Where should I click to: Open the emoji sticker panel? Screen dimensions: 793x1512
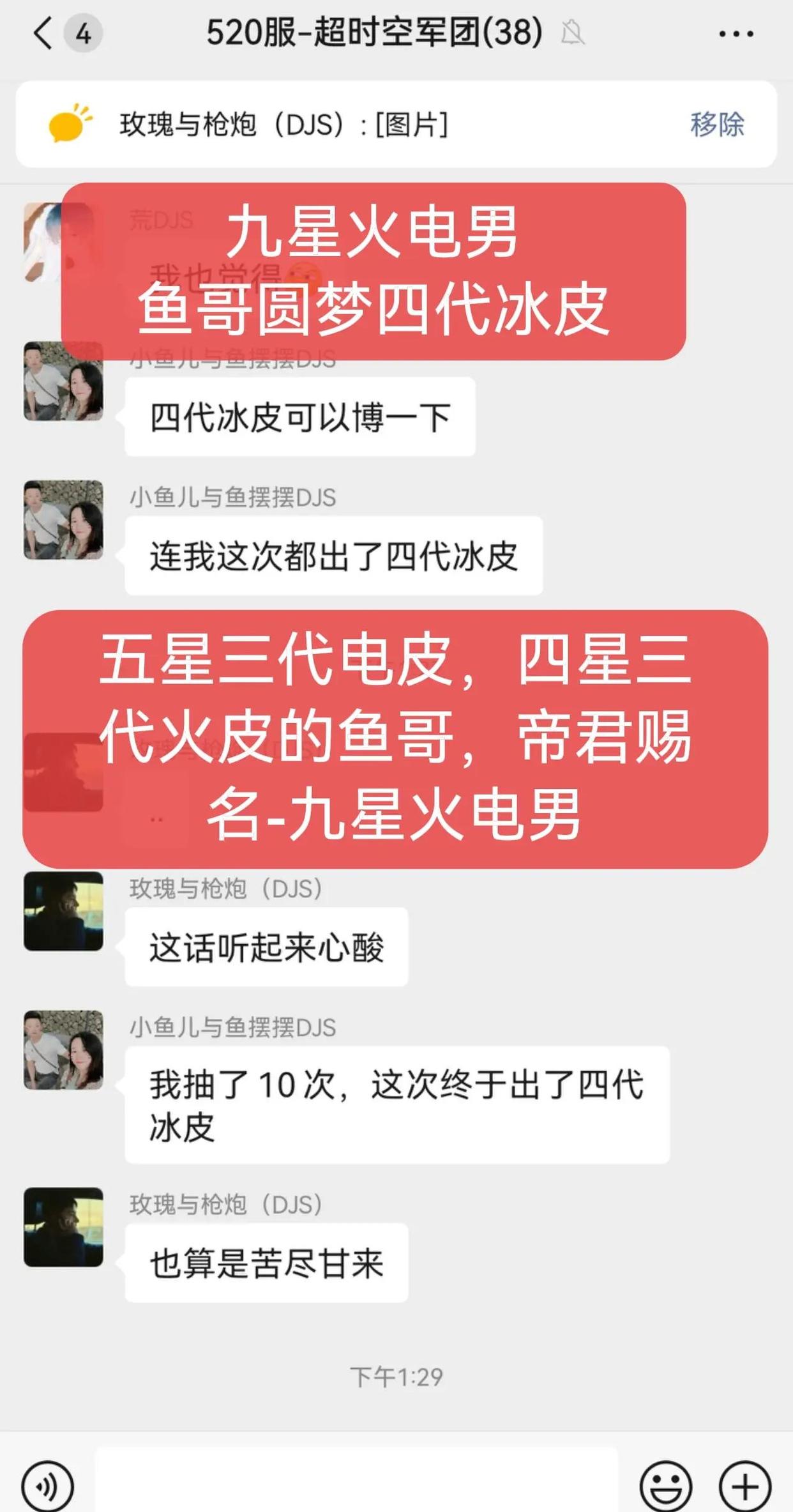click(665, 1485)
